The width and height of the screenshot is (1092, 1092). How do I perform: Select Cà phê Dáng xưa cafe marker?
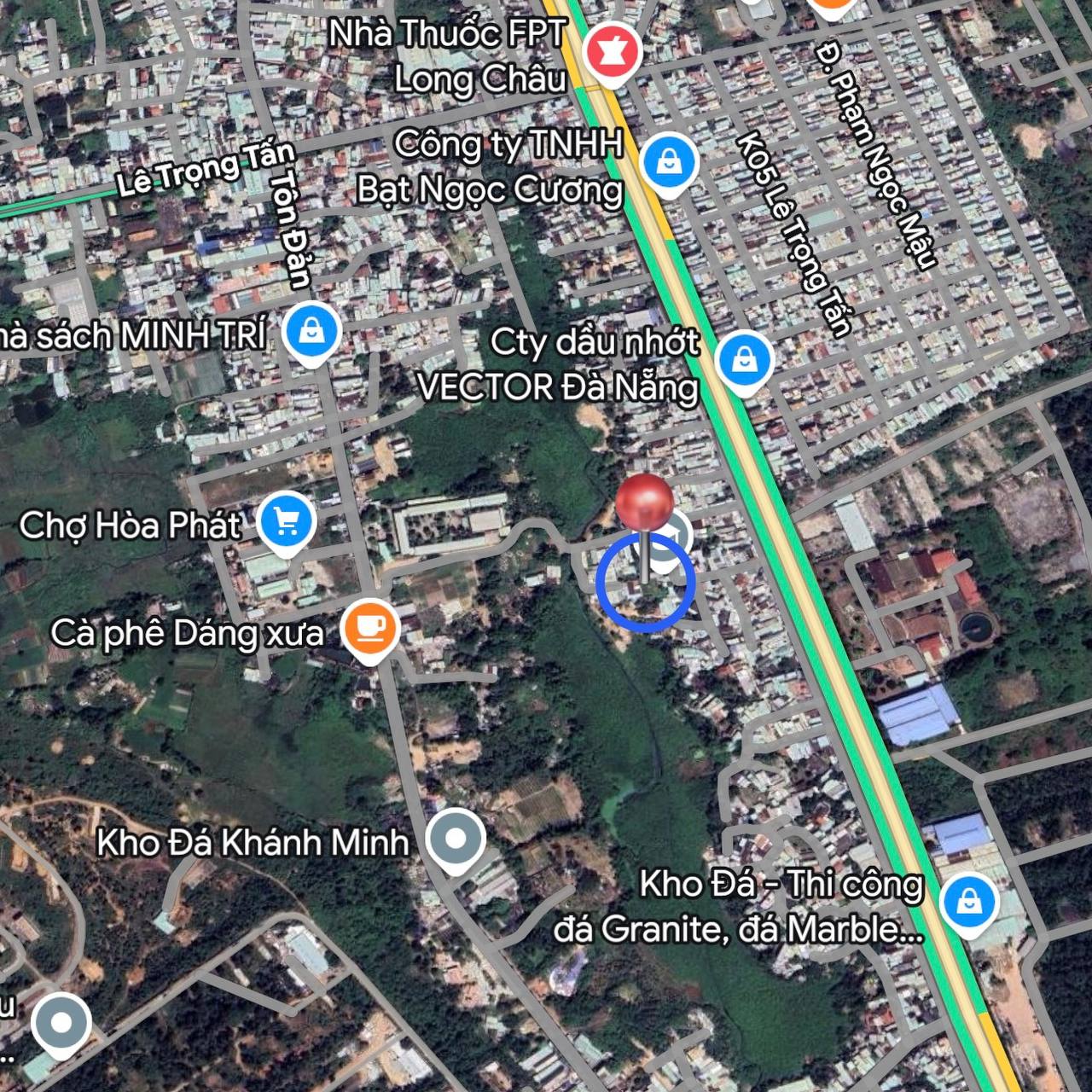(x=369, y=628)
